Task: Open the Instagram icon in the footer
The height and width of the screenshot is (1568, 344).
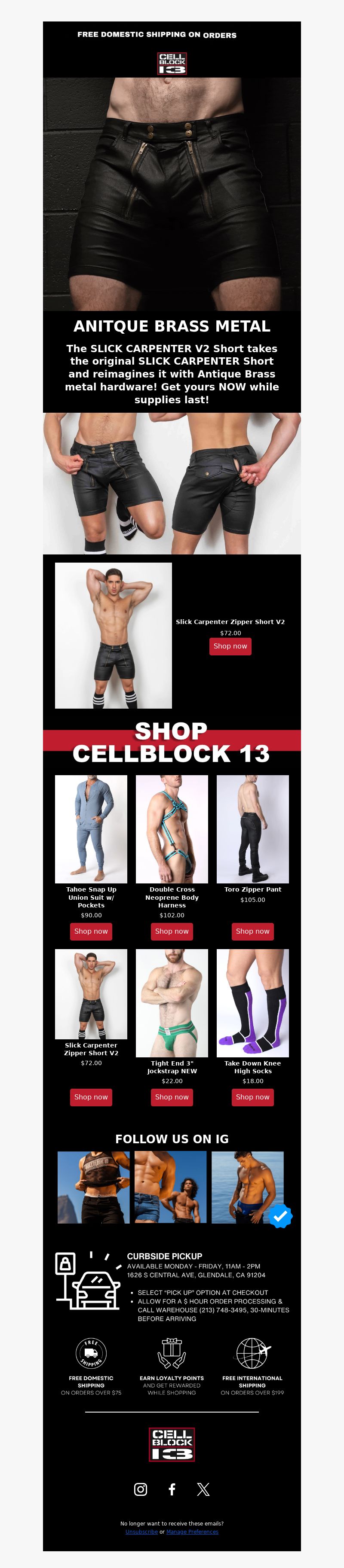Action: click(140, 1489)
